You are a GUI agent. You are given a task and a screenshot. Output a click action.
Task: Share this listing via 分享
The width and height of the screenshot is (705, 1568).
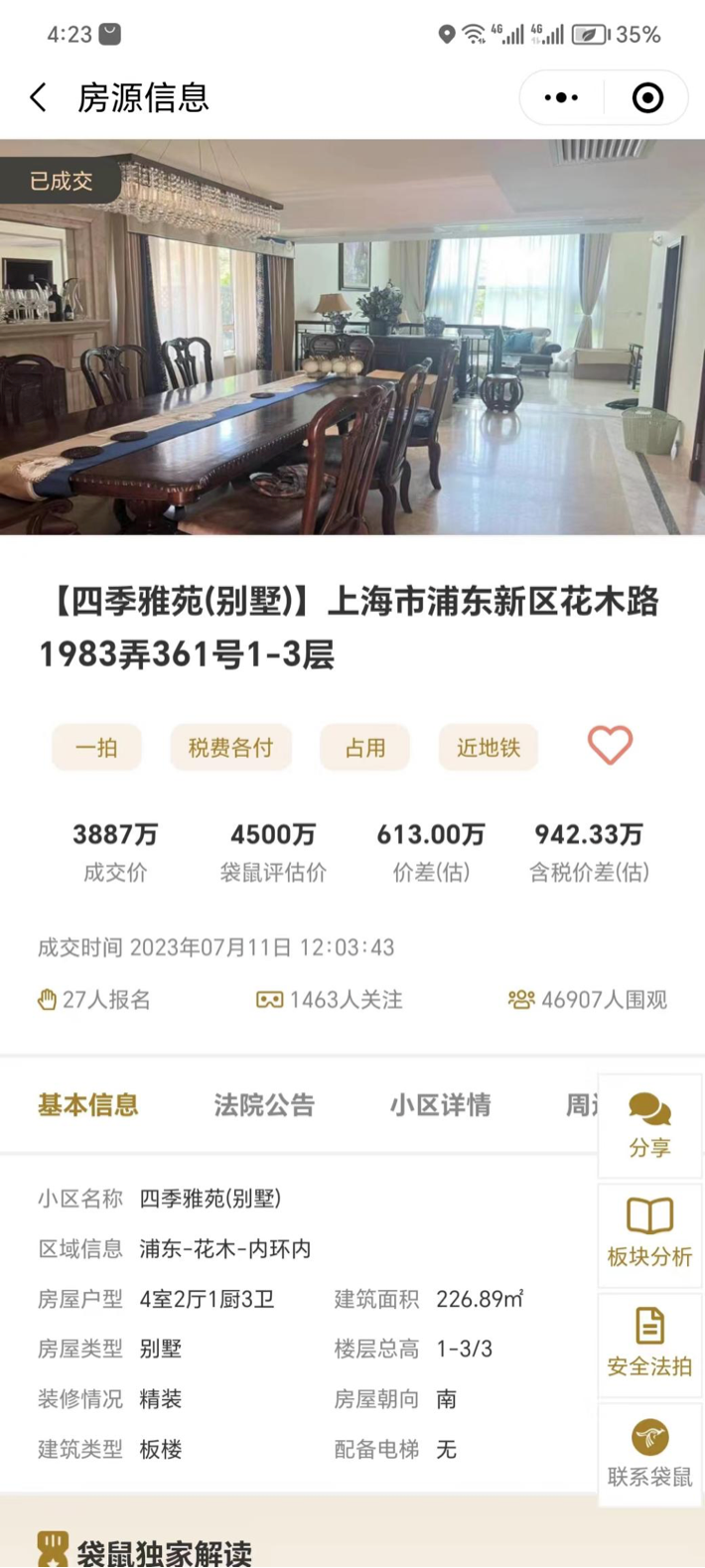pos(649,1125)
